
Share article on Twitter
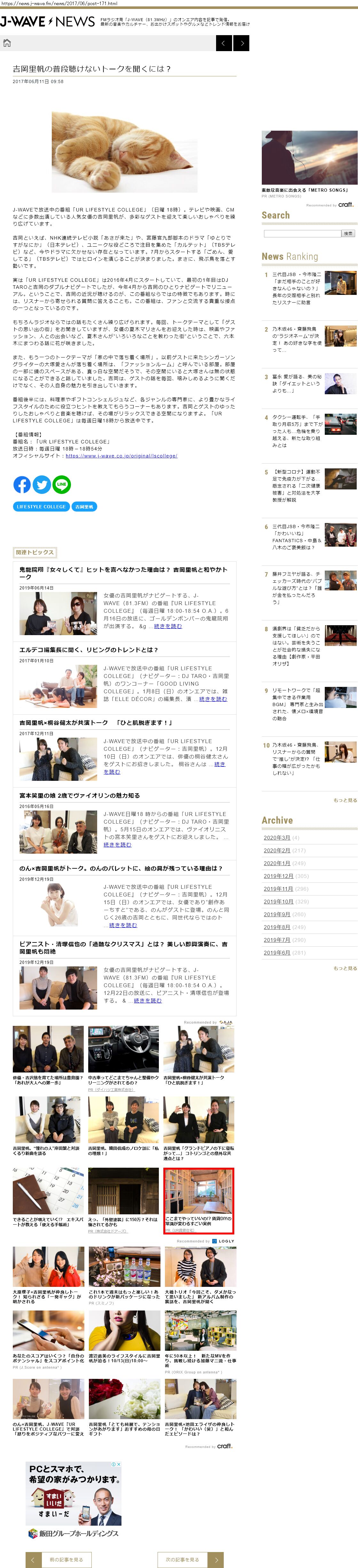(x=42, y=485)
